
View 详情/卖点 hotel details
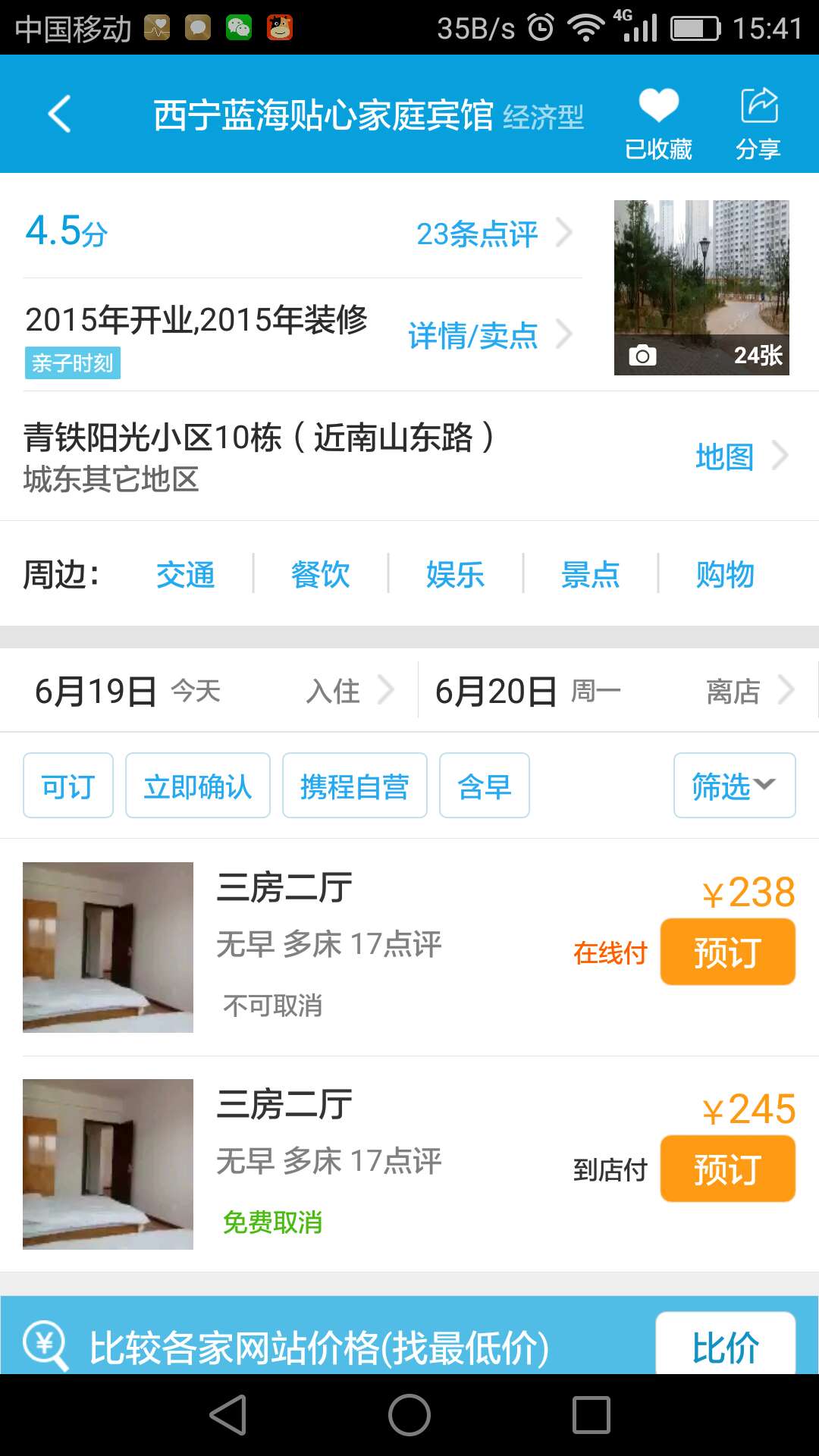488,335
